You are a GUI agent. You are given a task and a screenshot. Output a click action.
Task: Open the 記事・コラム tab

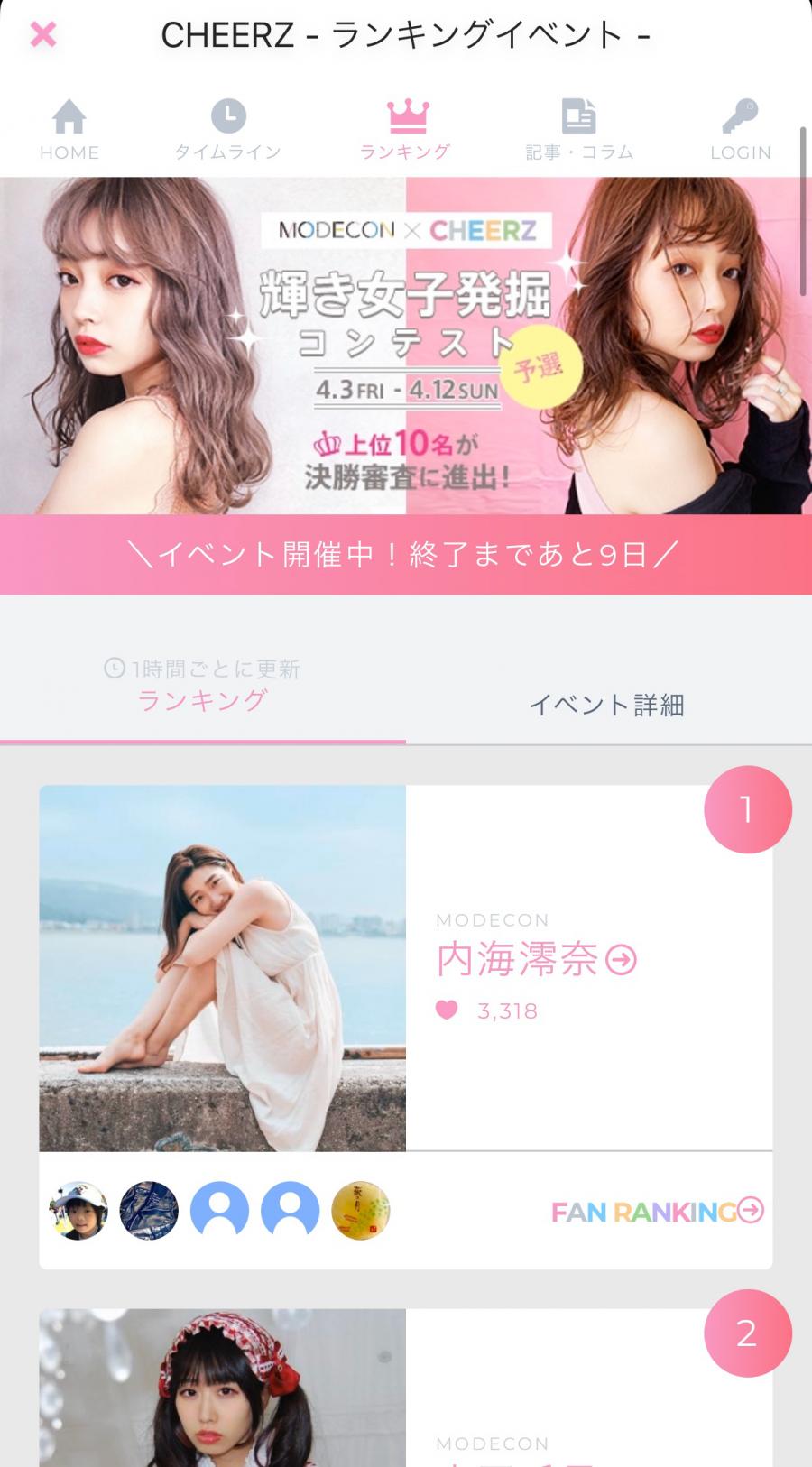coord(579,130)
